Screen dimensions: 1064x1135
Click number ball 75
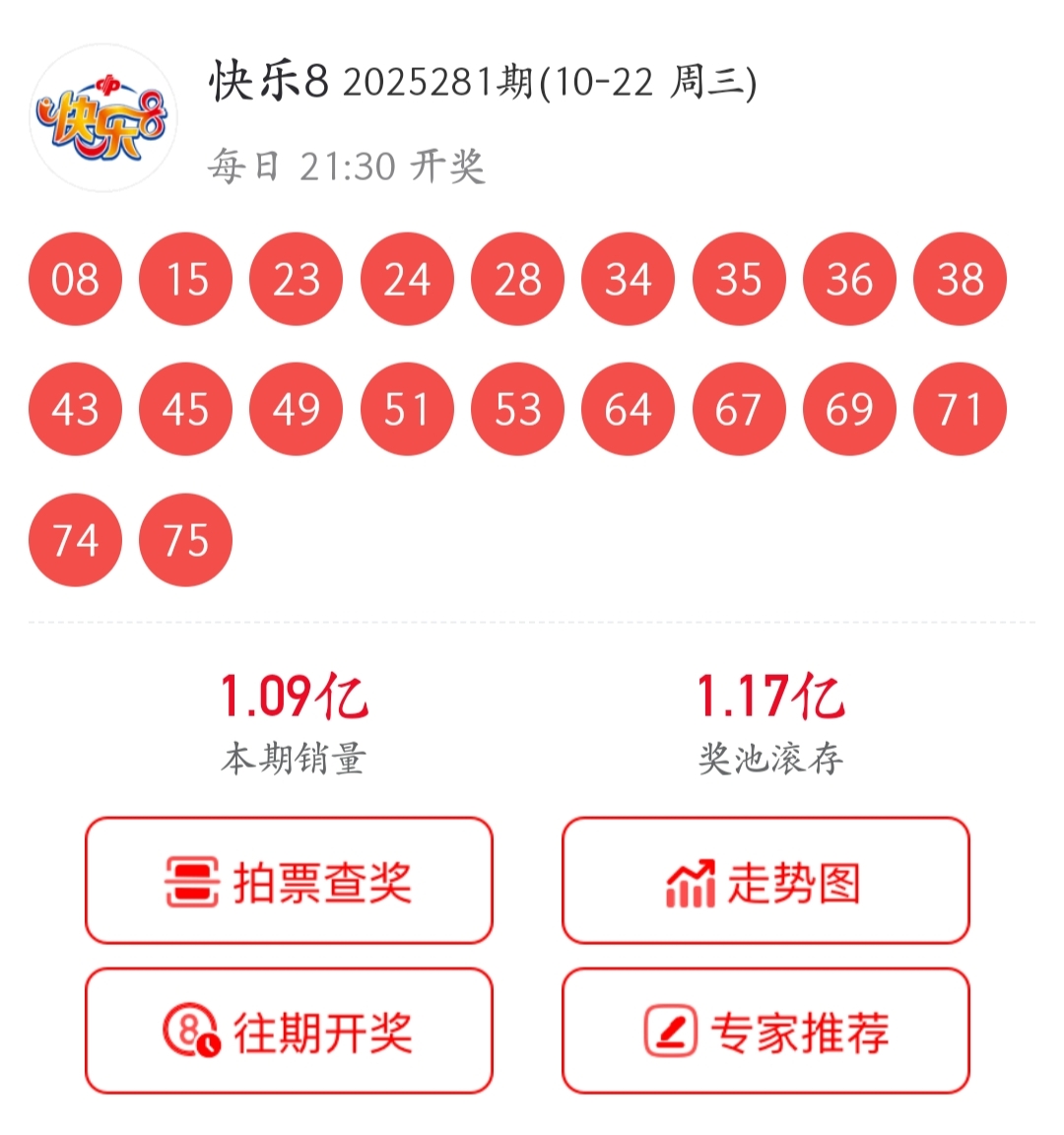pyautogui.click(x=185, y=540)
